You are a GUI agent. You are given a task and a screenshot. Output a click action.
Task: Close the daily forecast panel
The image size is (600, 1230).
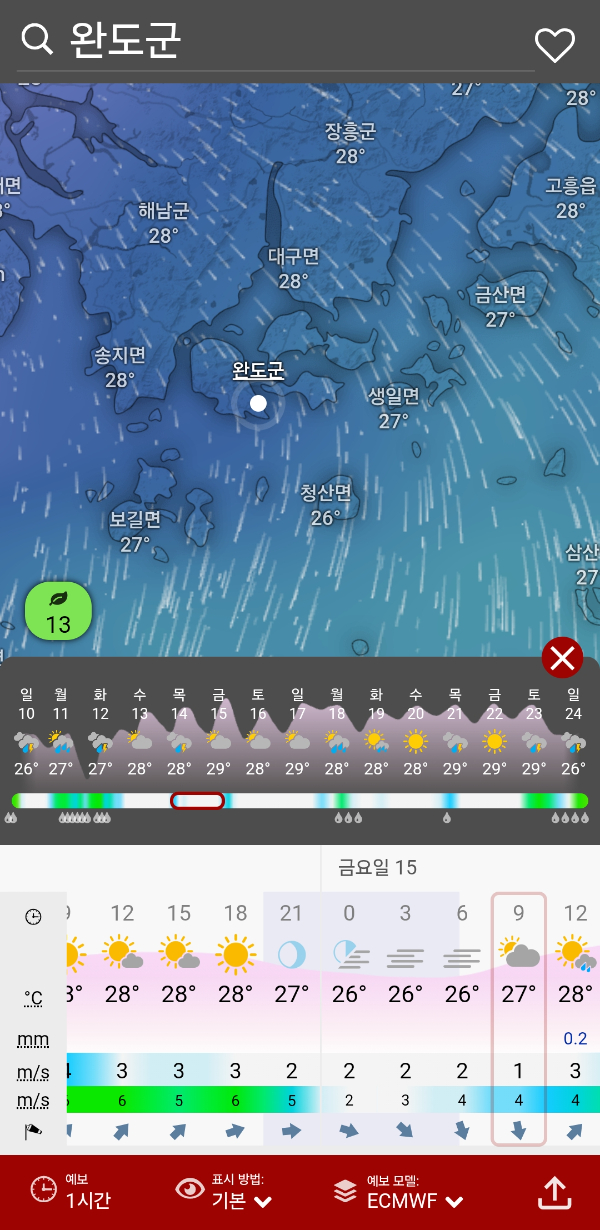[562, 658]
